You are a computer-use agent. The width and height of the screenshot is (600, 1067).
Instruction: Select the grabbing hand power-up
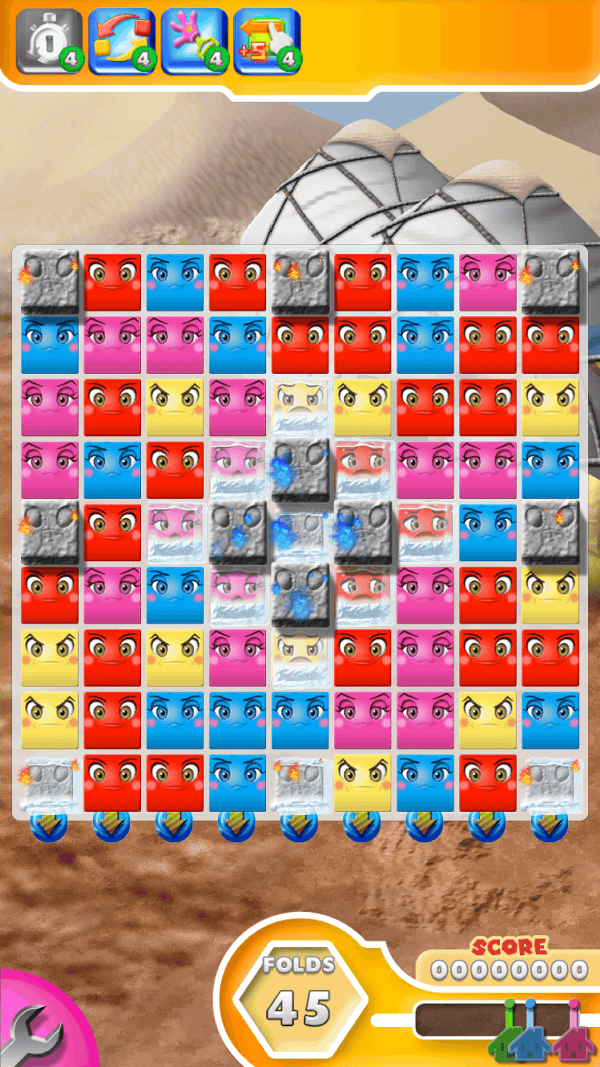click(193, 41)
